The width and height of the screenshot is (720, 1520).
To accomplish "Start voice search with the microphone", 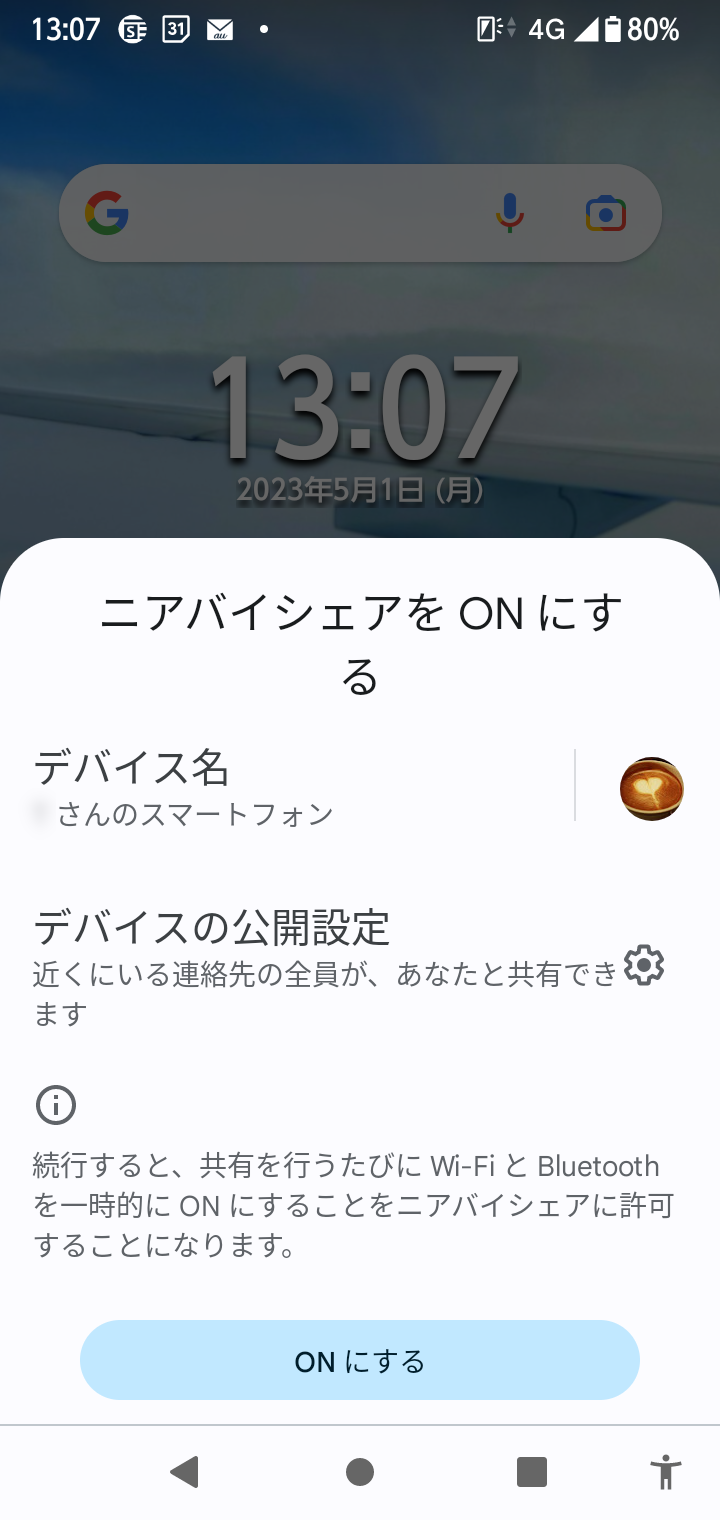I will 510,213.
